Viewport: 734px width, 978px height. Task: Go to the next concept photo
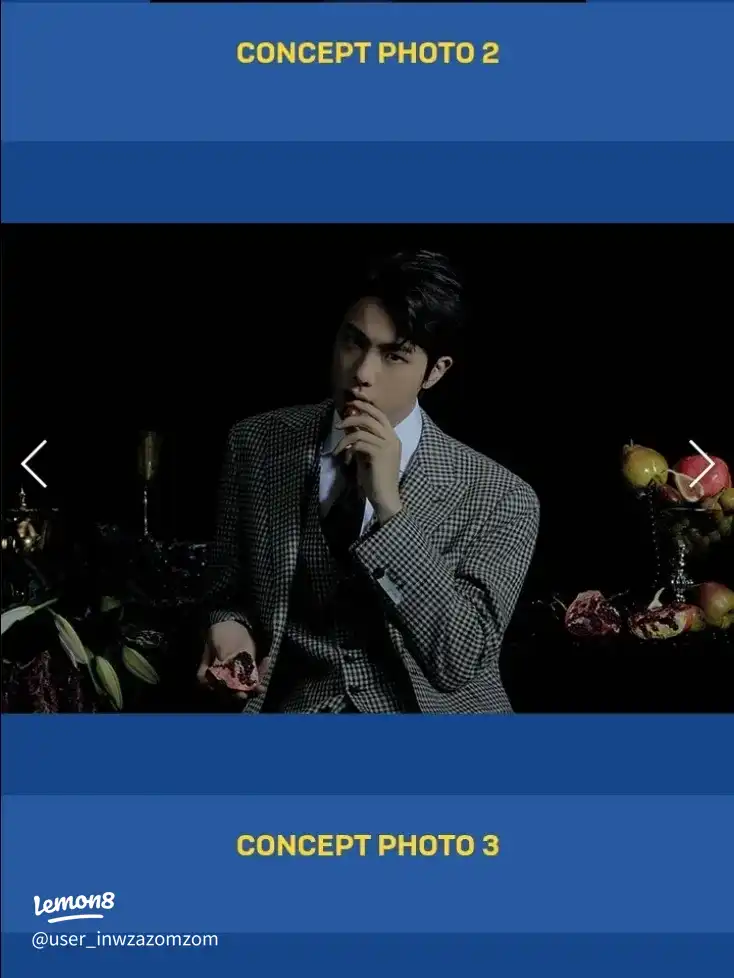(701, 464)
